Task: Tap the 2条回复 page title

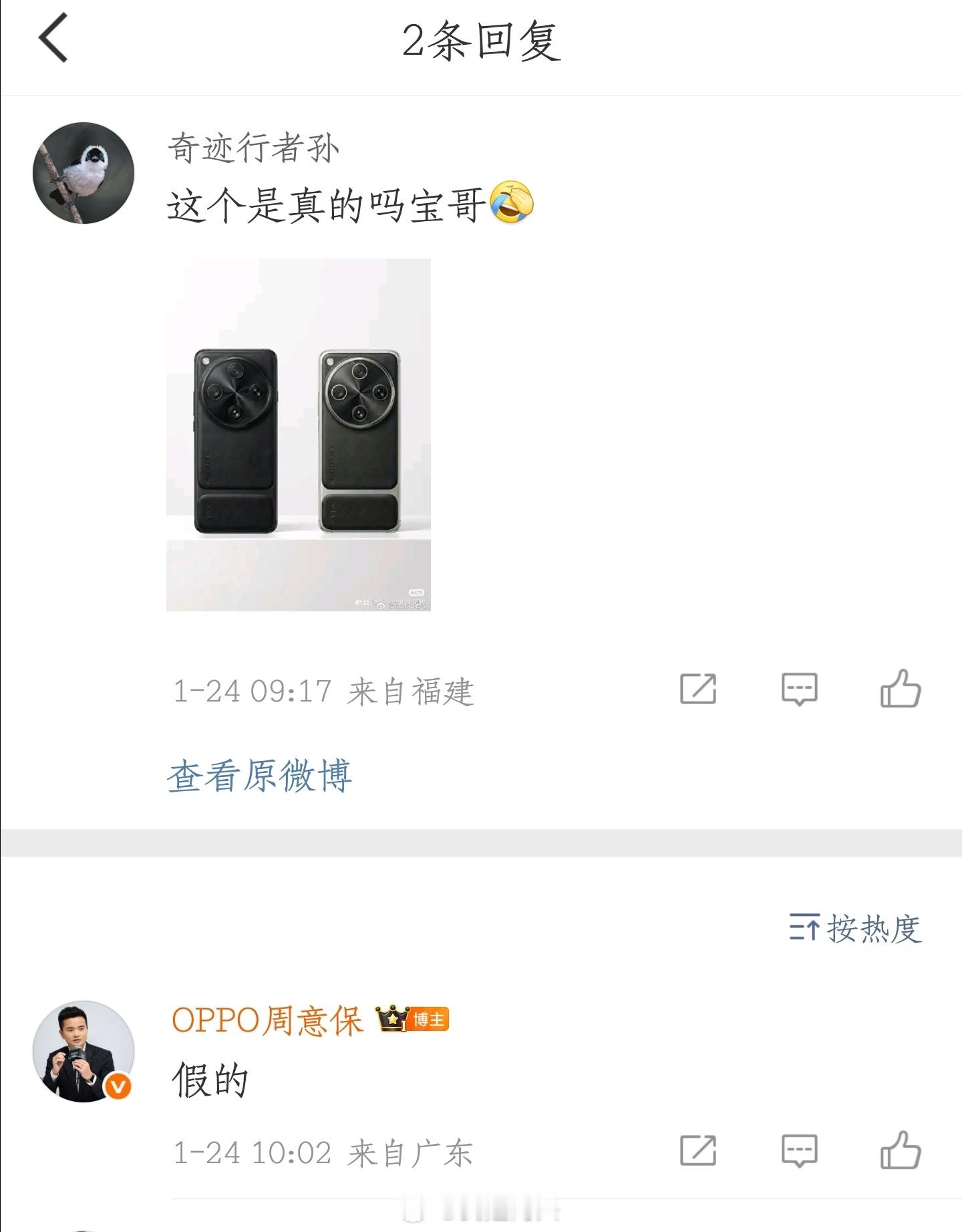Action: 481,40
